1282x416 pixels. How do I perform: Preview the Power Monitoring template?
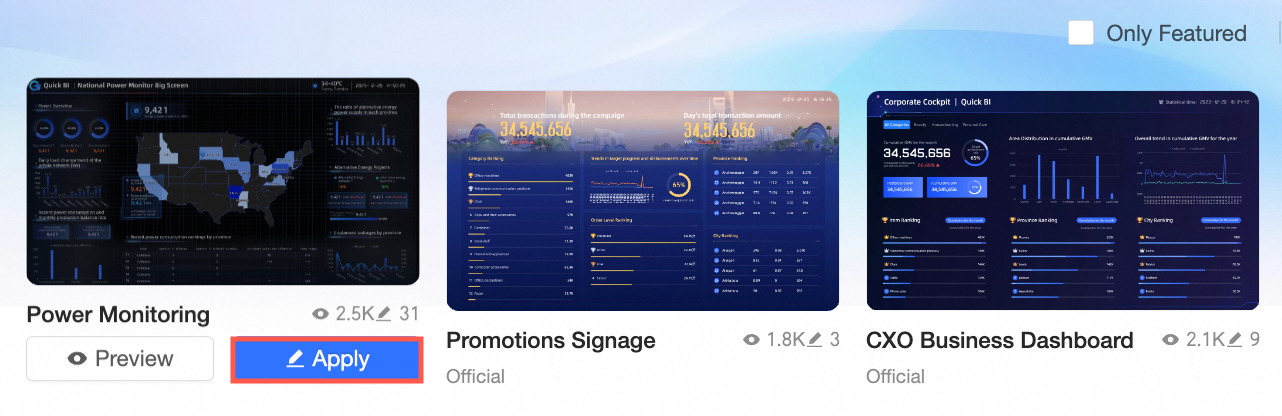pyautogui.click(x=120, y=359)
